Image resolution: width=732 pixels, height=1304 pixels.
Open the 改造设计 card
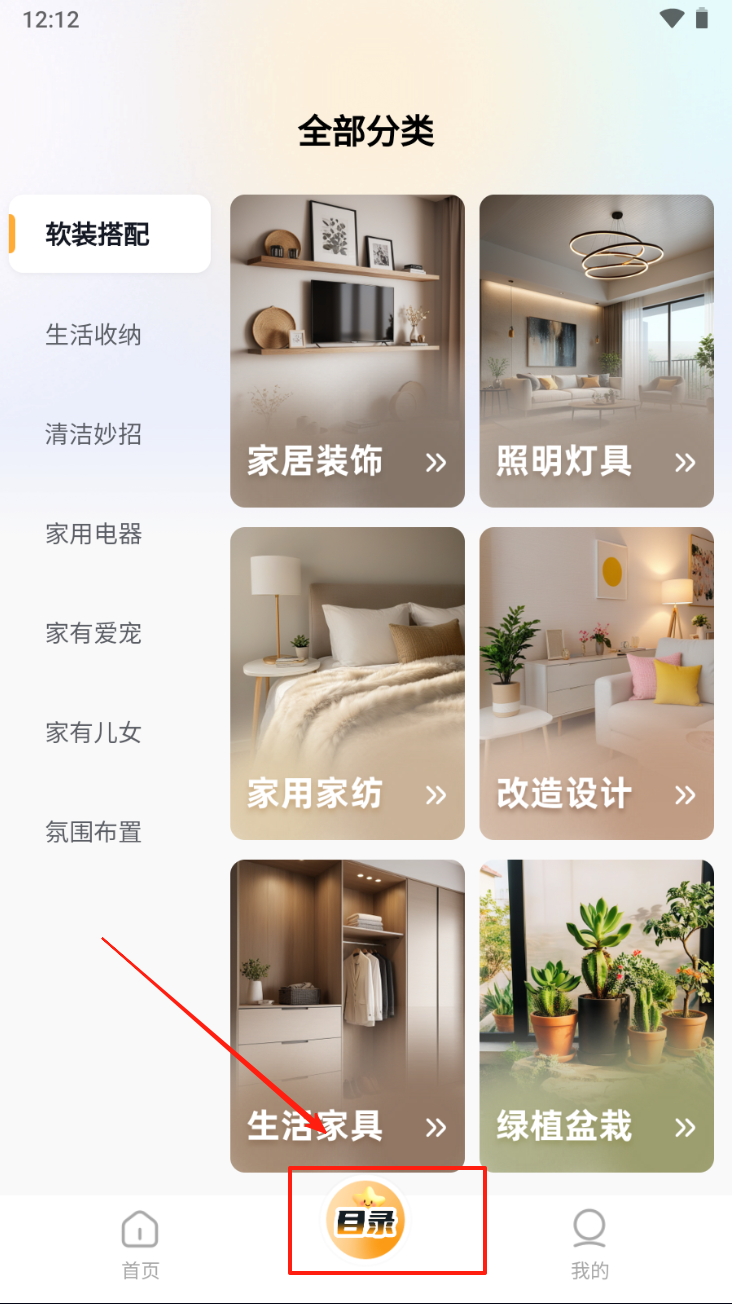tap(596, 683)
